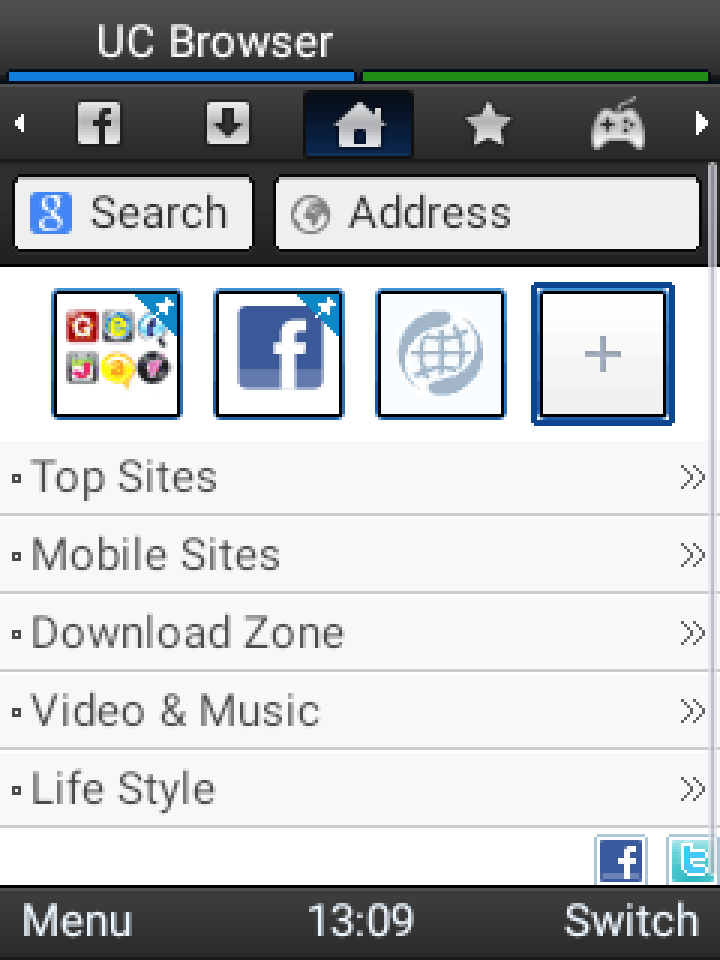Switch to the games controller tab
The width and height of the screenshot is (720, 960).
(x=617, y=125)
